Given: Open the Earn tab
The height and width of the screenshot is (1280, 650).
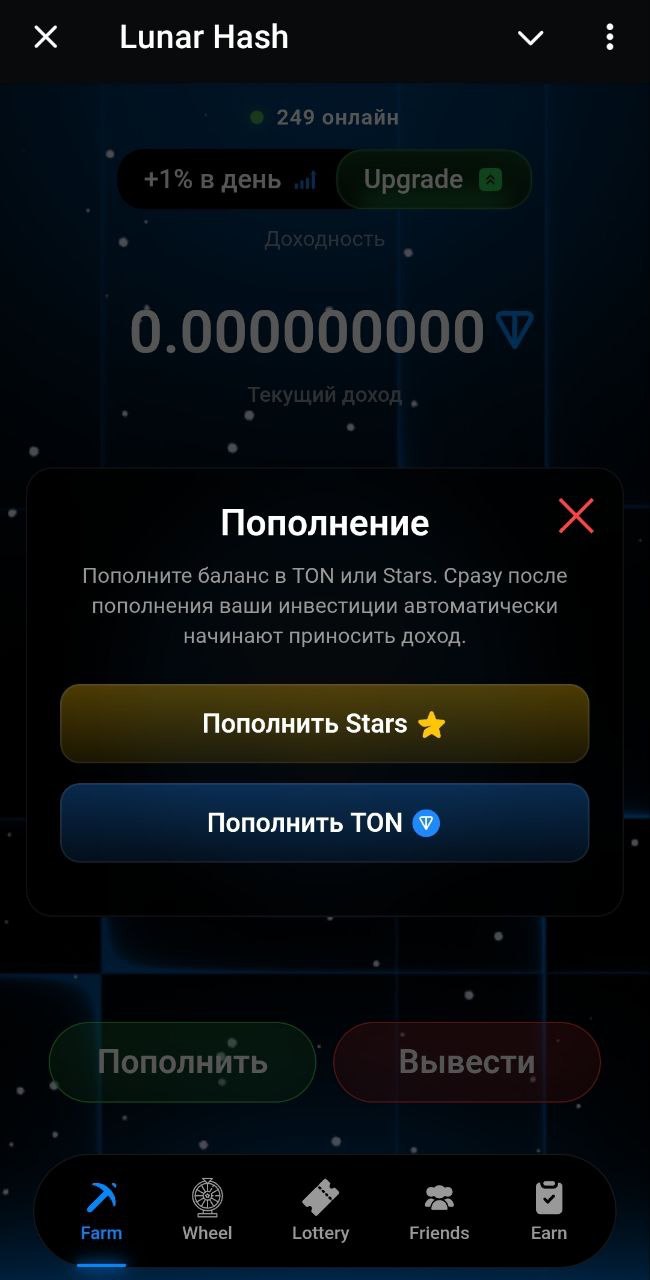Looking at the screenshot, I should pos(548,1211).
